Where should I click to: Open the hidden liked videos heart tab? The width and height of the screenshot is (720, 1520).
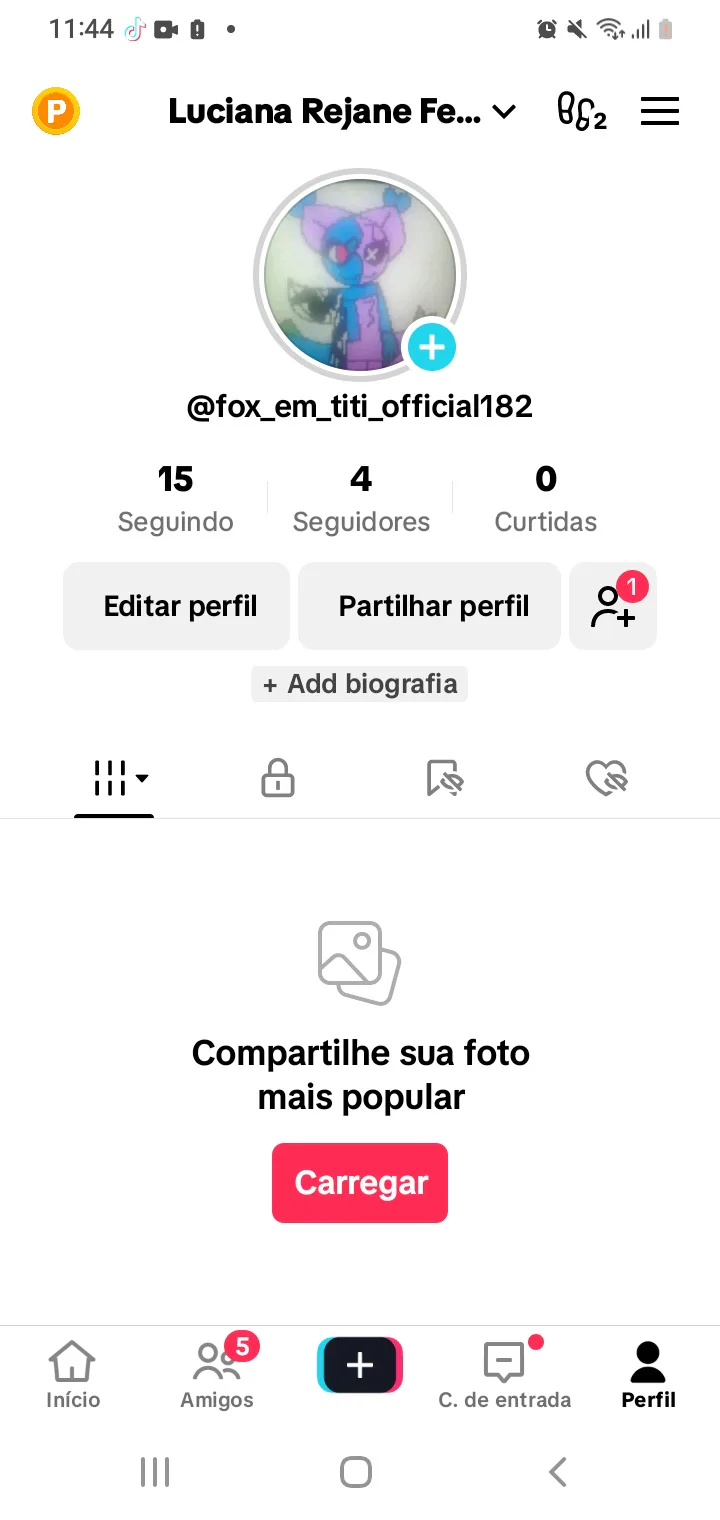[x=607, y=778]
